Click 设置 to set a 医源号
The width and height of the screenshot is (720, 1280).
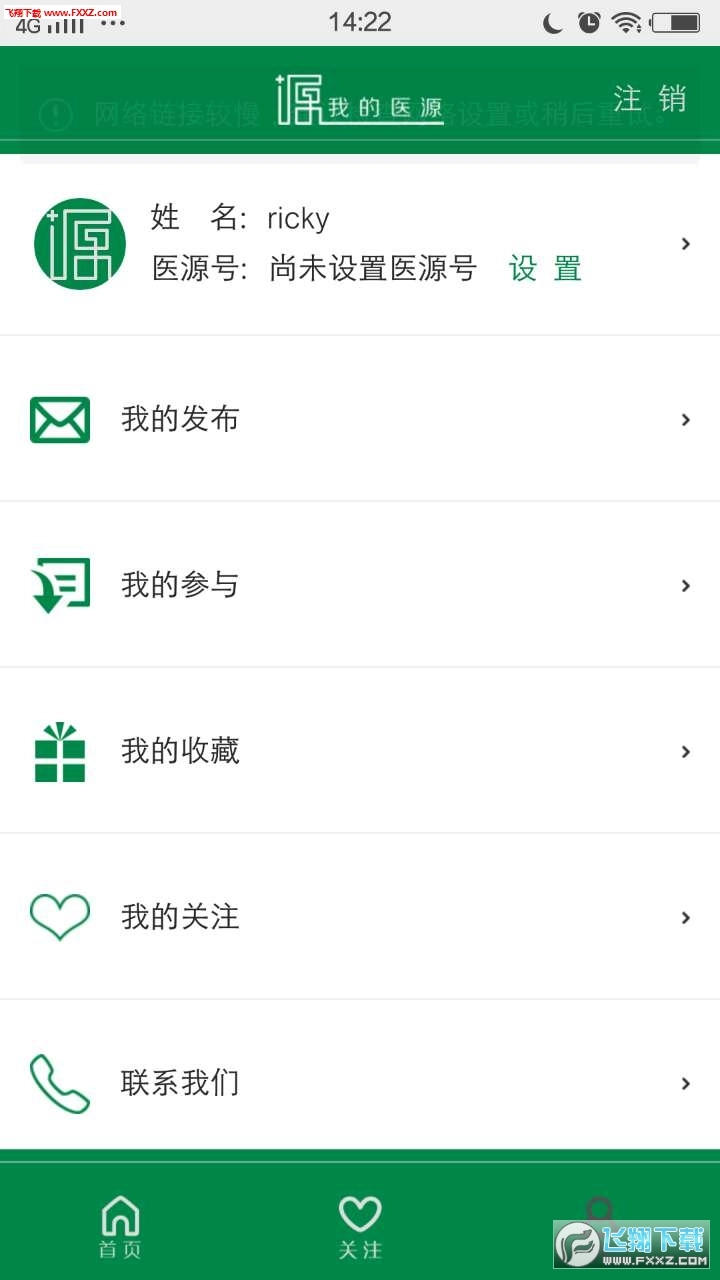pyautogui.click(x=546, y=269)
